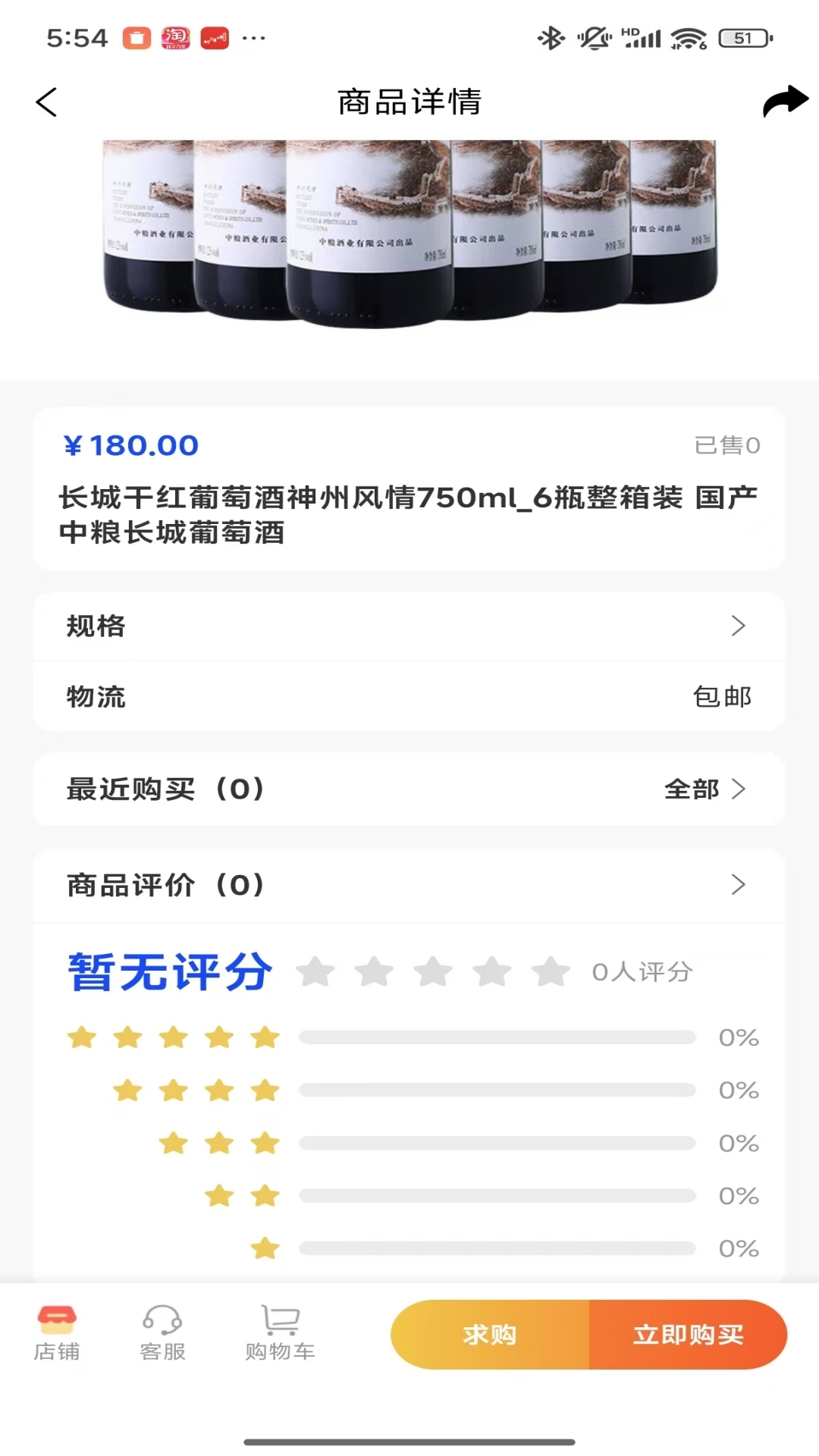
Task: Share this product via the arrow icon
Action: pyautogui.click(x=785, y=102)
